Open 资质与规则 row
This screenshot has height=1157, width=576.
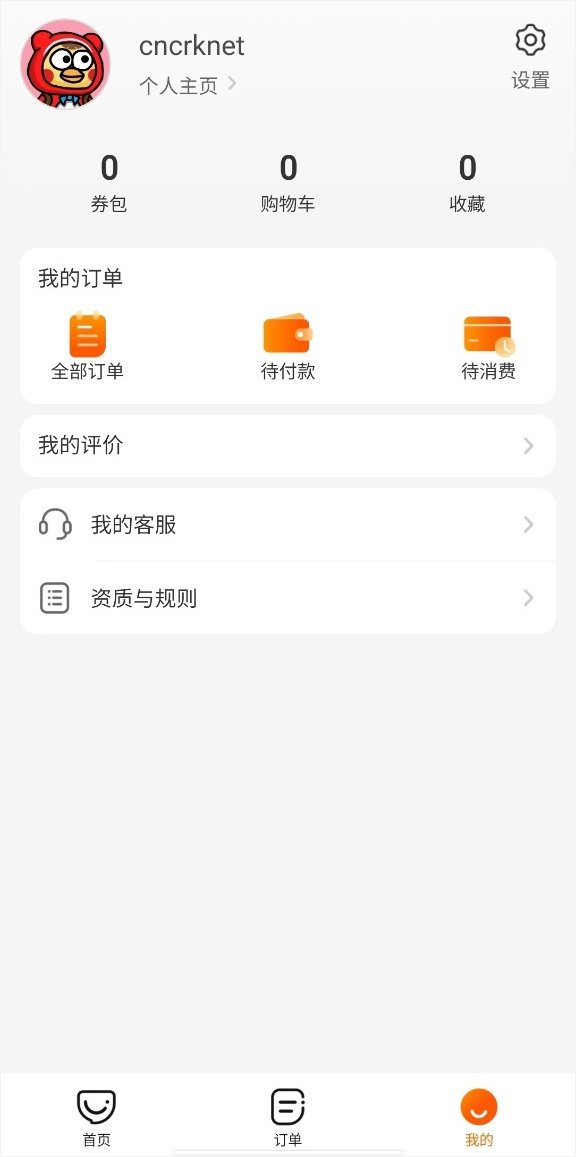coord(288,598)
